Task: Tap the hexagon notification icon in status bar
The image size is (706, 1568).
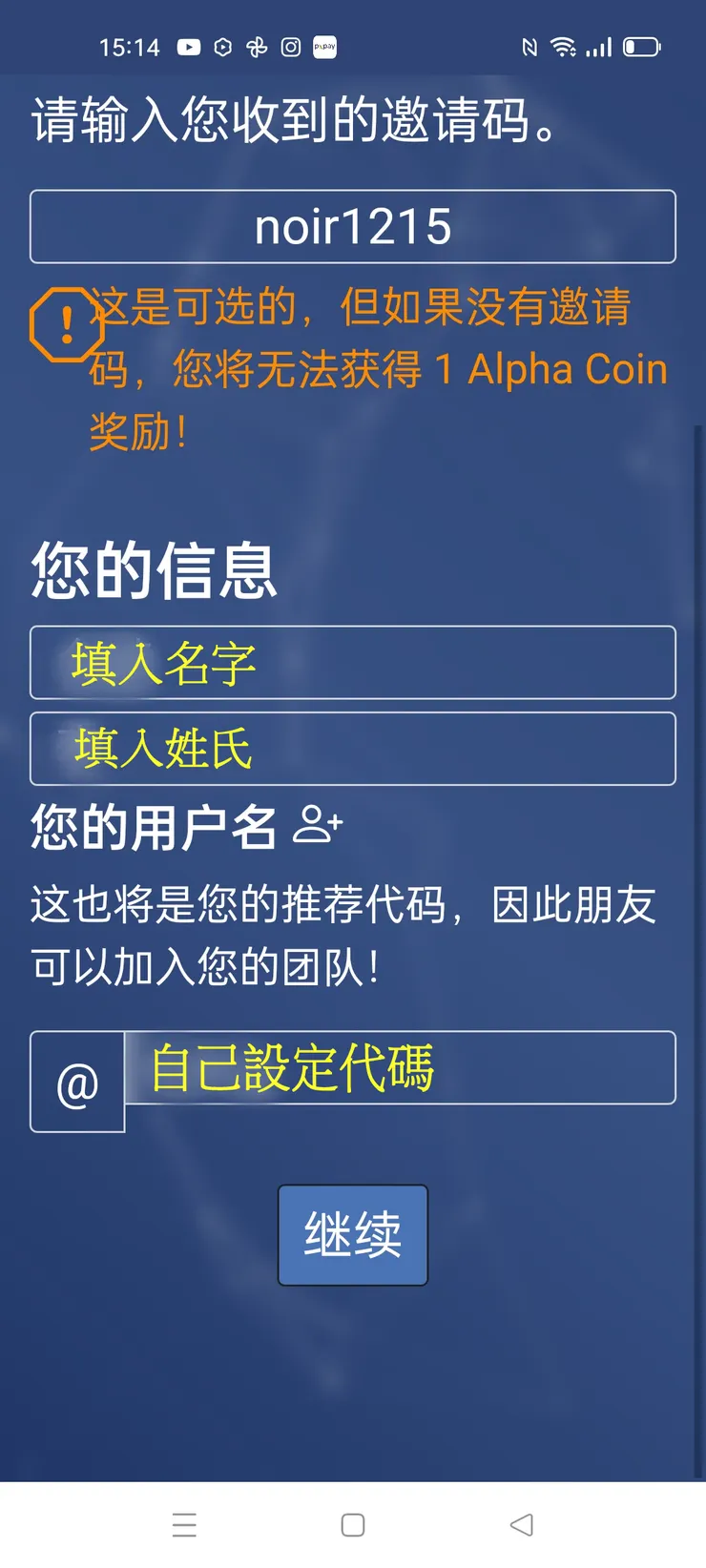Action: (221, 46)
